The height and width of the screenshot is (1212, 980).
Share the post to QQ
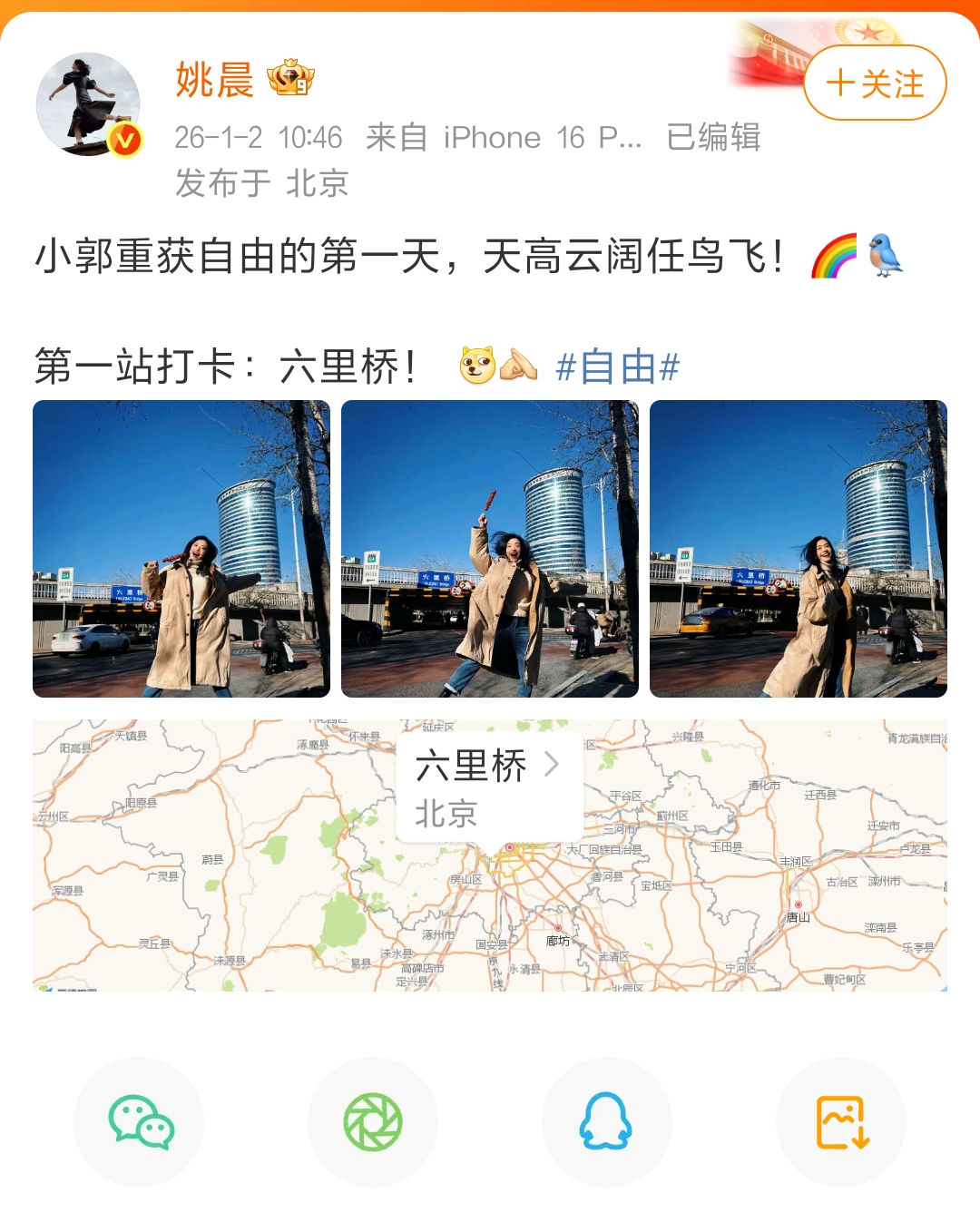point(606,1122)
